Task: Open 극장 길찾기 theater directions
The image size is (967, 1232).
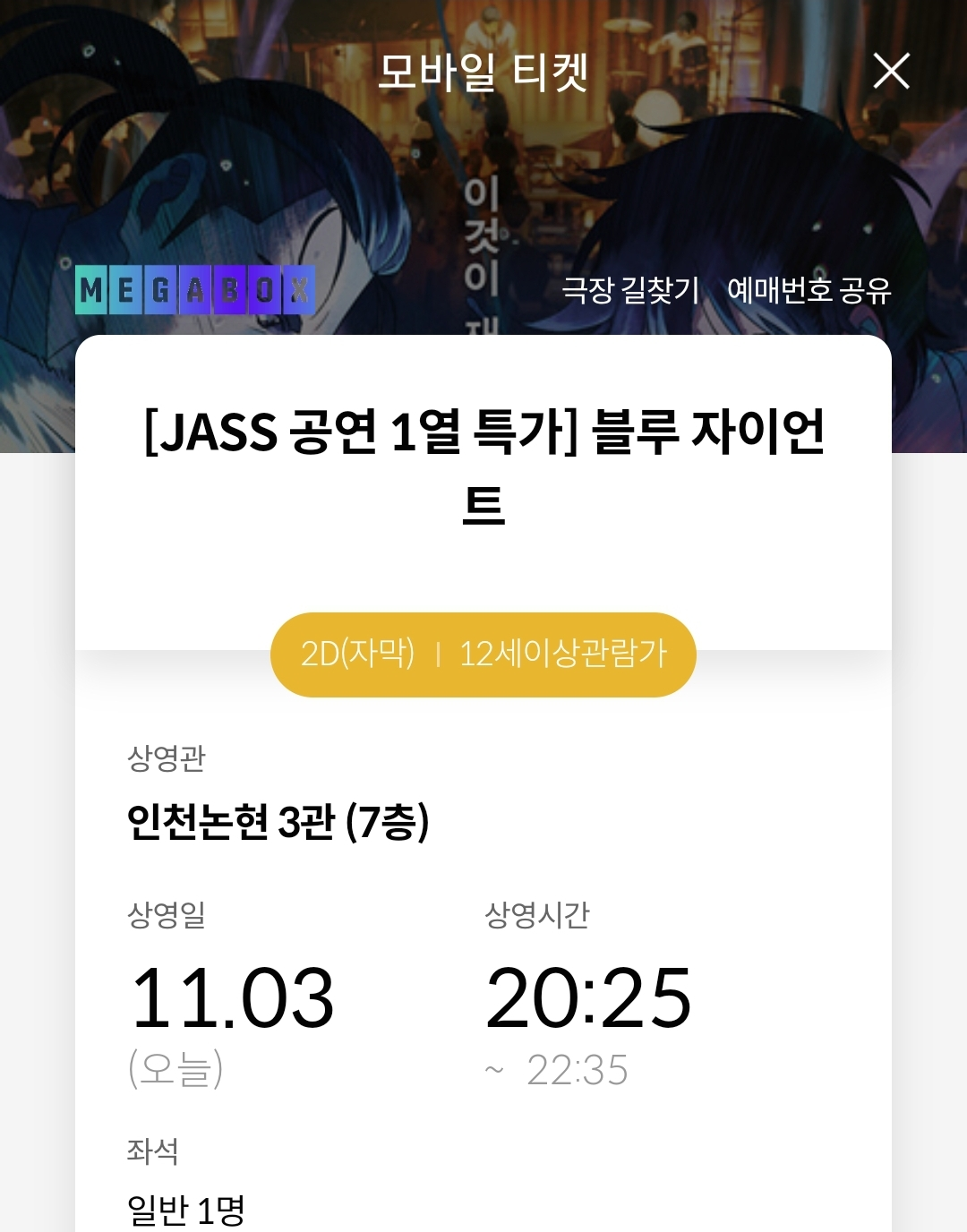Action: click(x=630, y=290)
